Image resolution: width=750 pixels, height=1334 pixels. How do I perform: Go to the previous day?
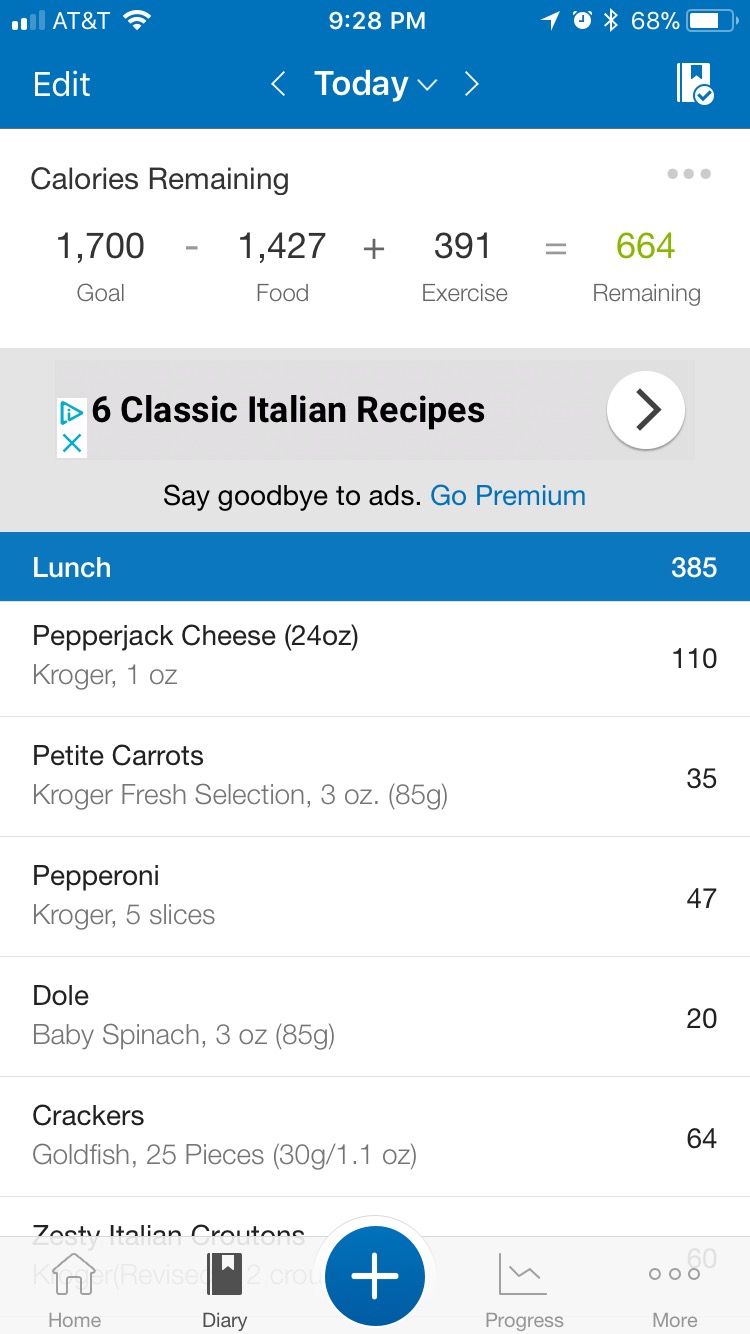pyautogui.click(x=279, y=84)
